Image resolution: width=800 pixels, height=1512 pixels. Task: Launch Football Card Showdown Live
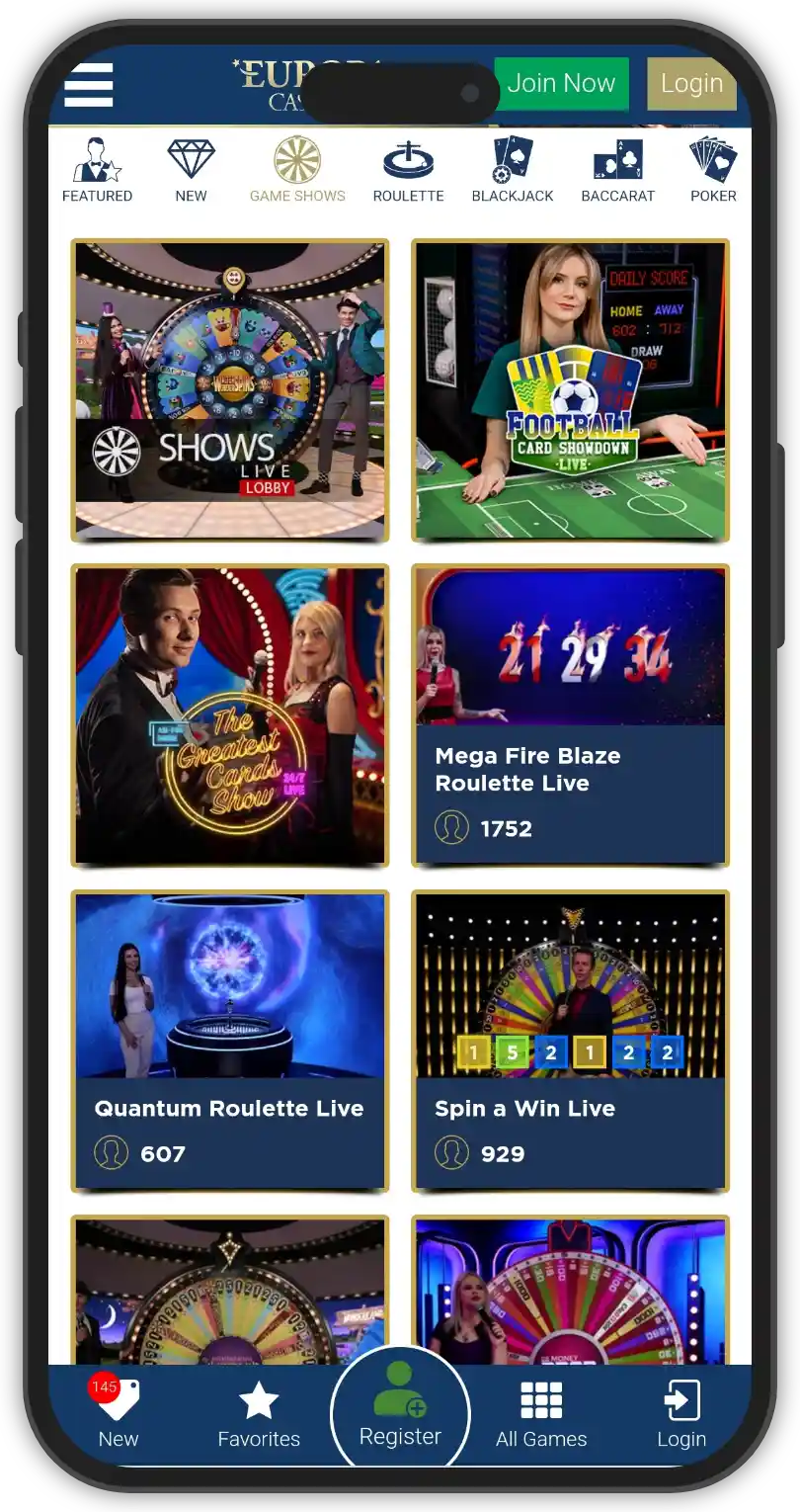[x=570, y=390]
